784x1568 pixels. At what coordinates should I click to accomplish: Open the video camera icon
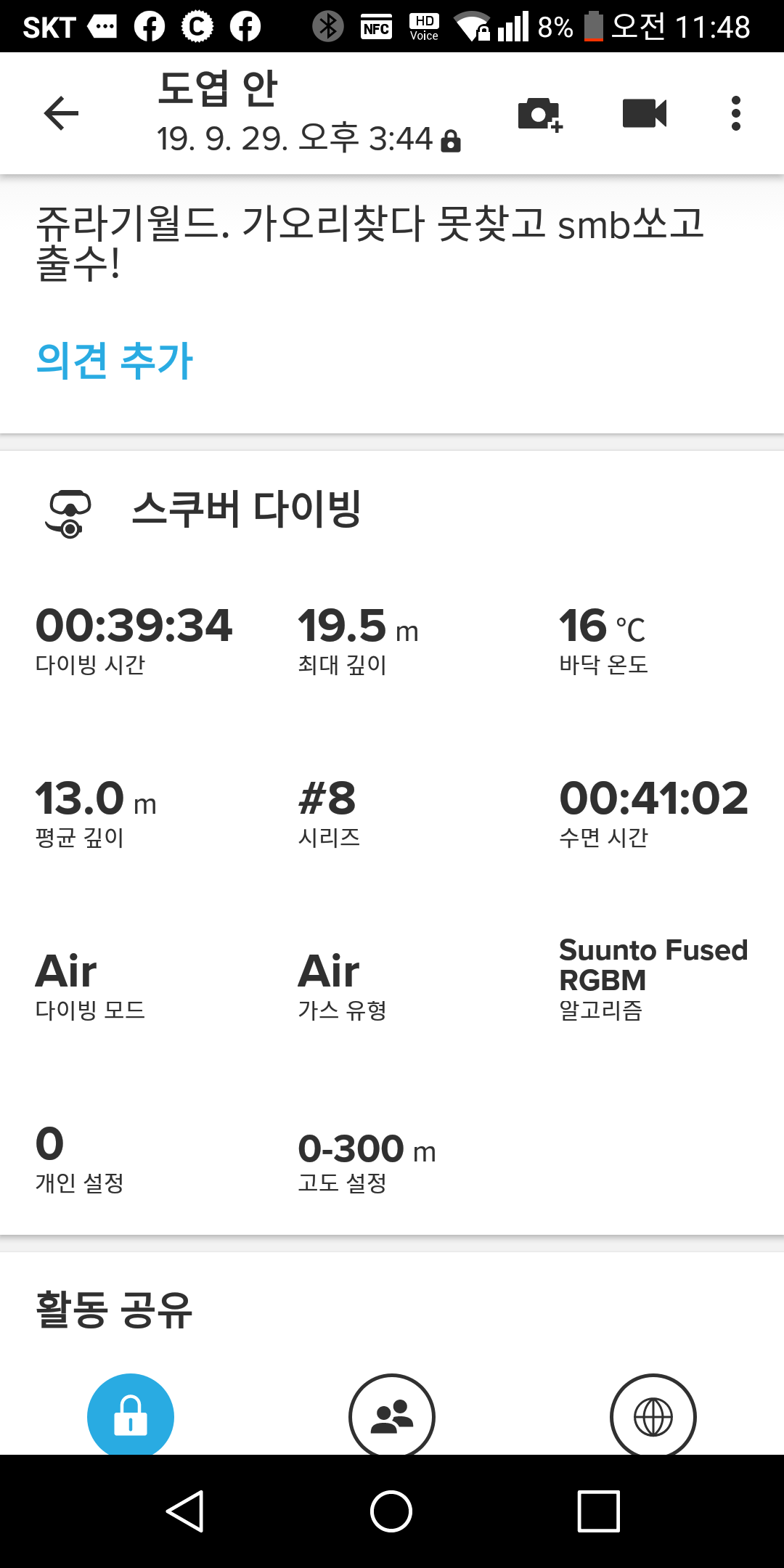[642, 114]
